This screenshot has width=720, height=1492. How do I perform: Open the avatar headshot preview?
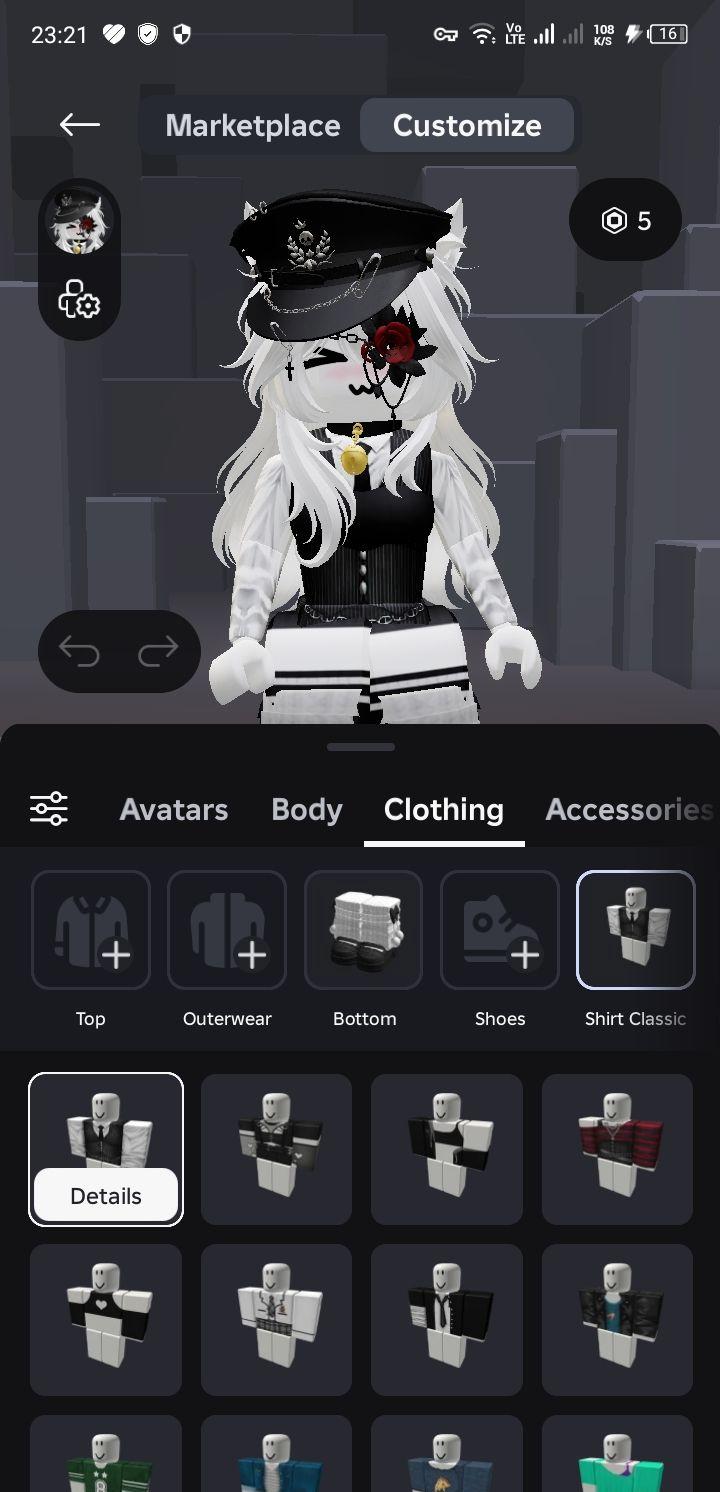pos(80,221)
